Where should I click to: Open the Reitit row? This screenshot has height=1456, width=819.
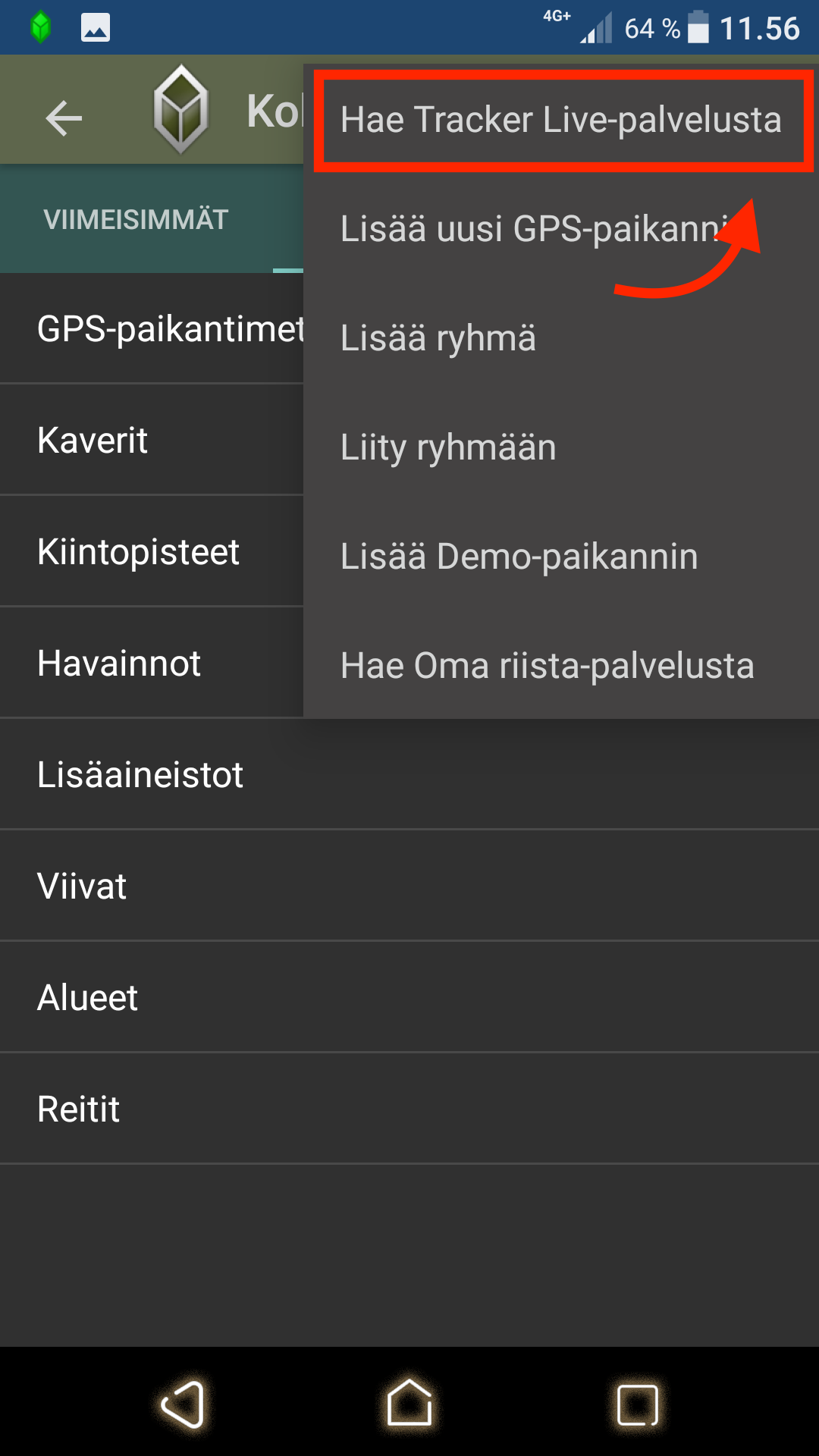tap(409, 1109)
